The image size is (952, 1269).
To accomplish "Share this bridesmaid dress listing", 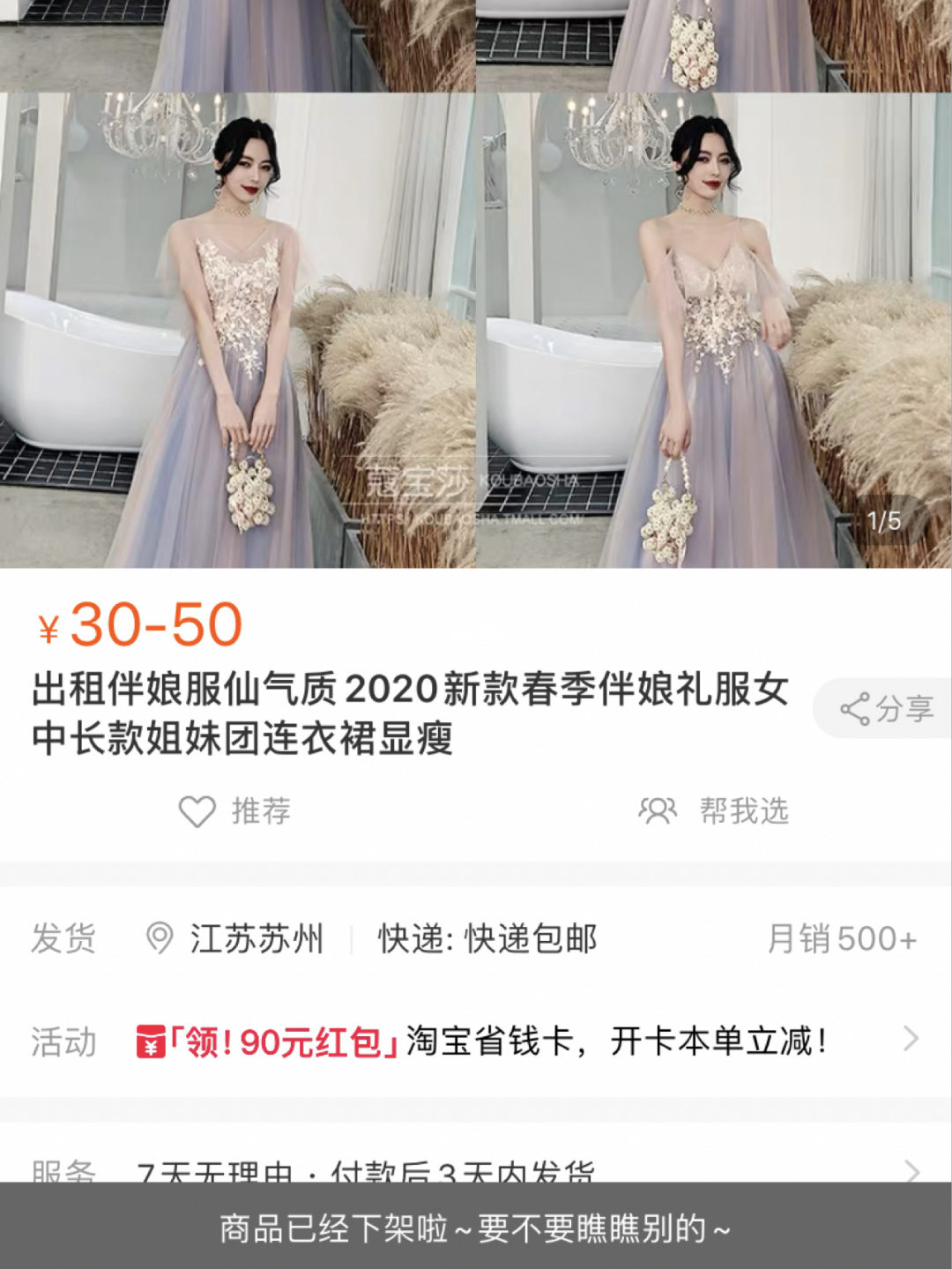I will click(x=885, y=709).
